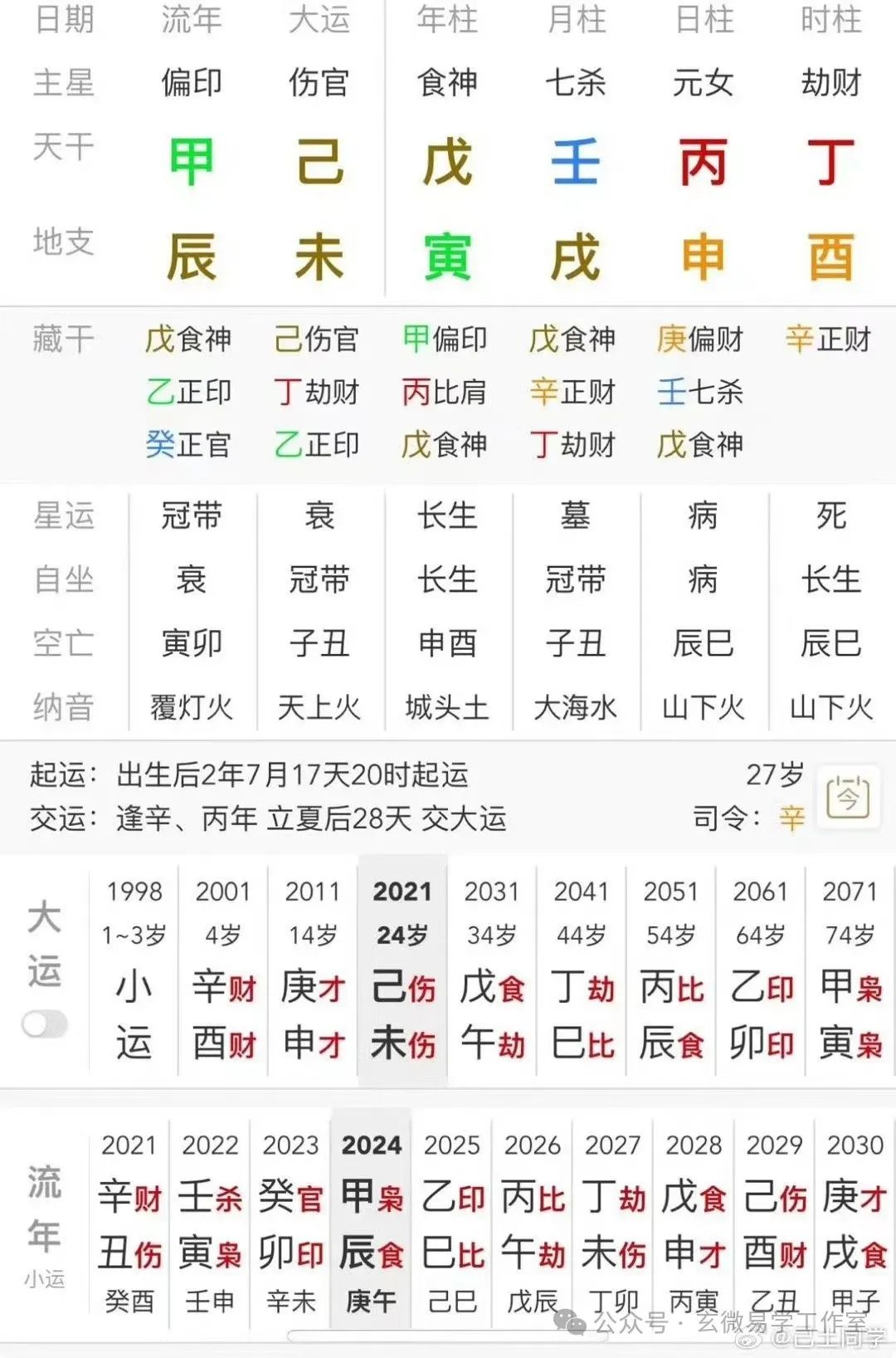Select 流年 2024 甲辰

click(371, 1220)
